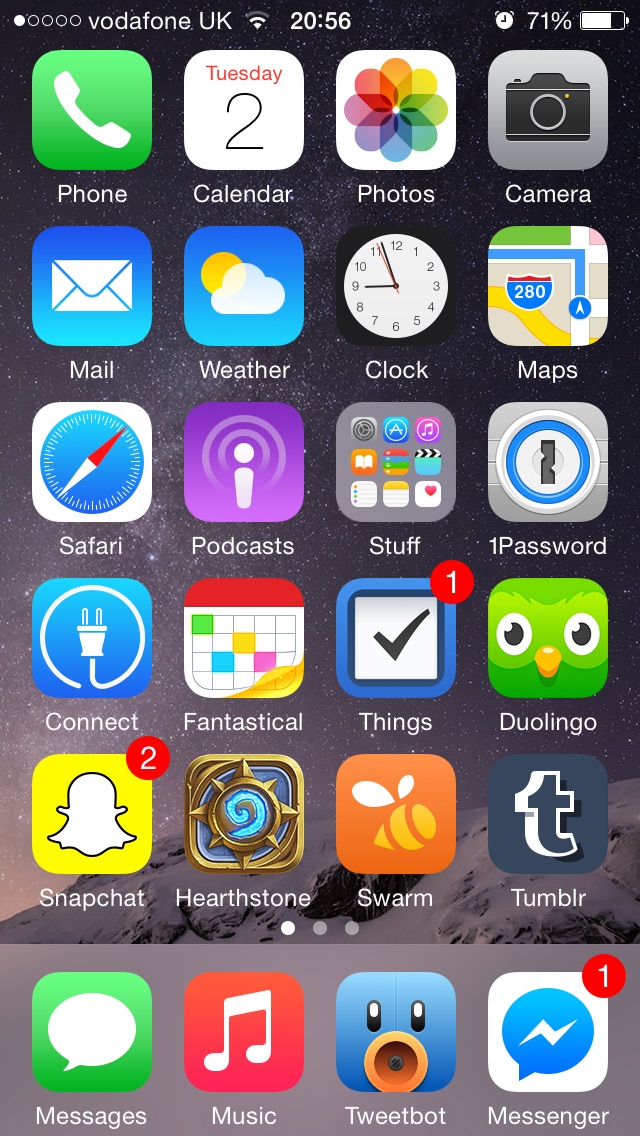
Task: Open Photos
Action: tap(396, 110)
